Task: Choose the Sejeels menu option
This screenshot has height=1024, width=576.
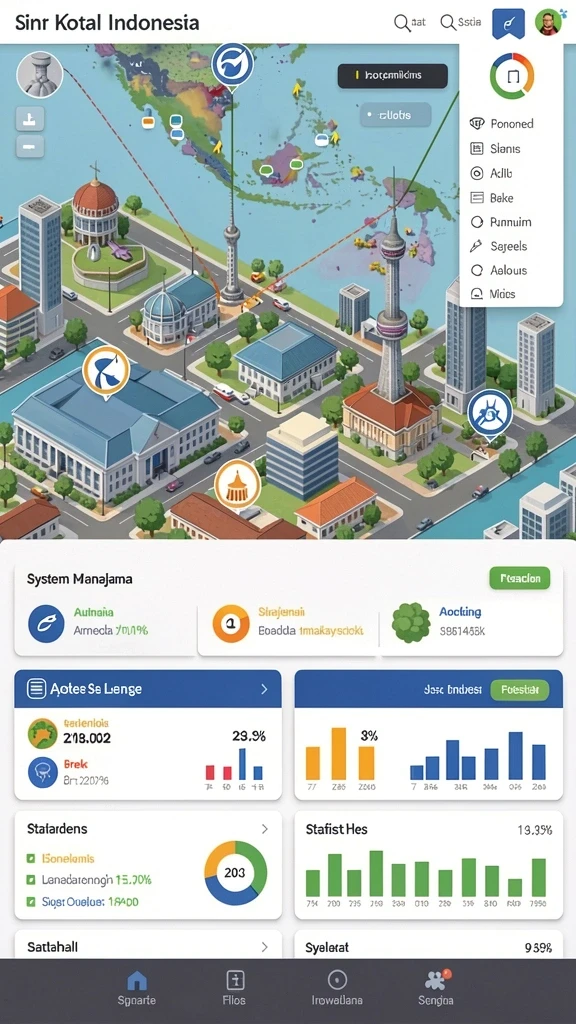Action: point(498,246)
